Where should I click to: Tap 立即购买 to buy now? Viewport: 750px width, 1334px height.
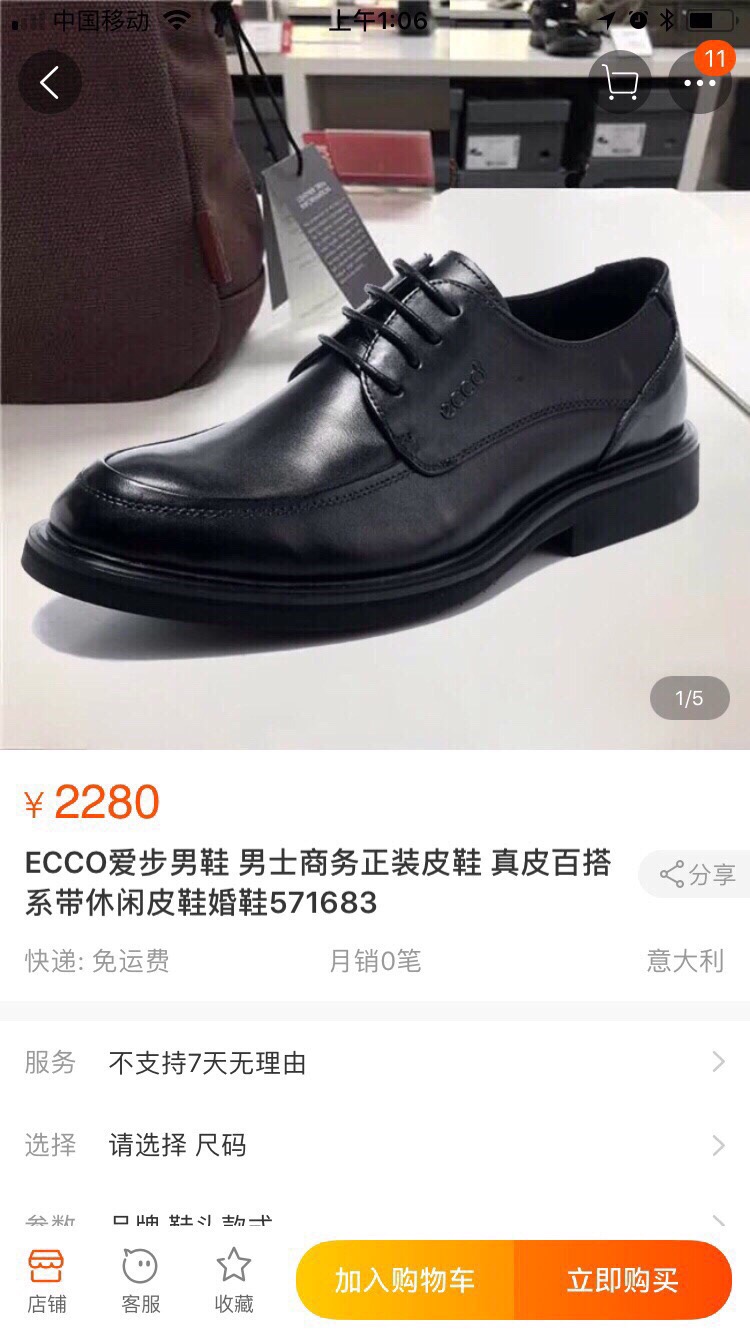(x=622, y=1280)
